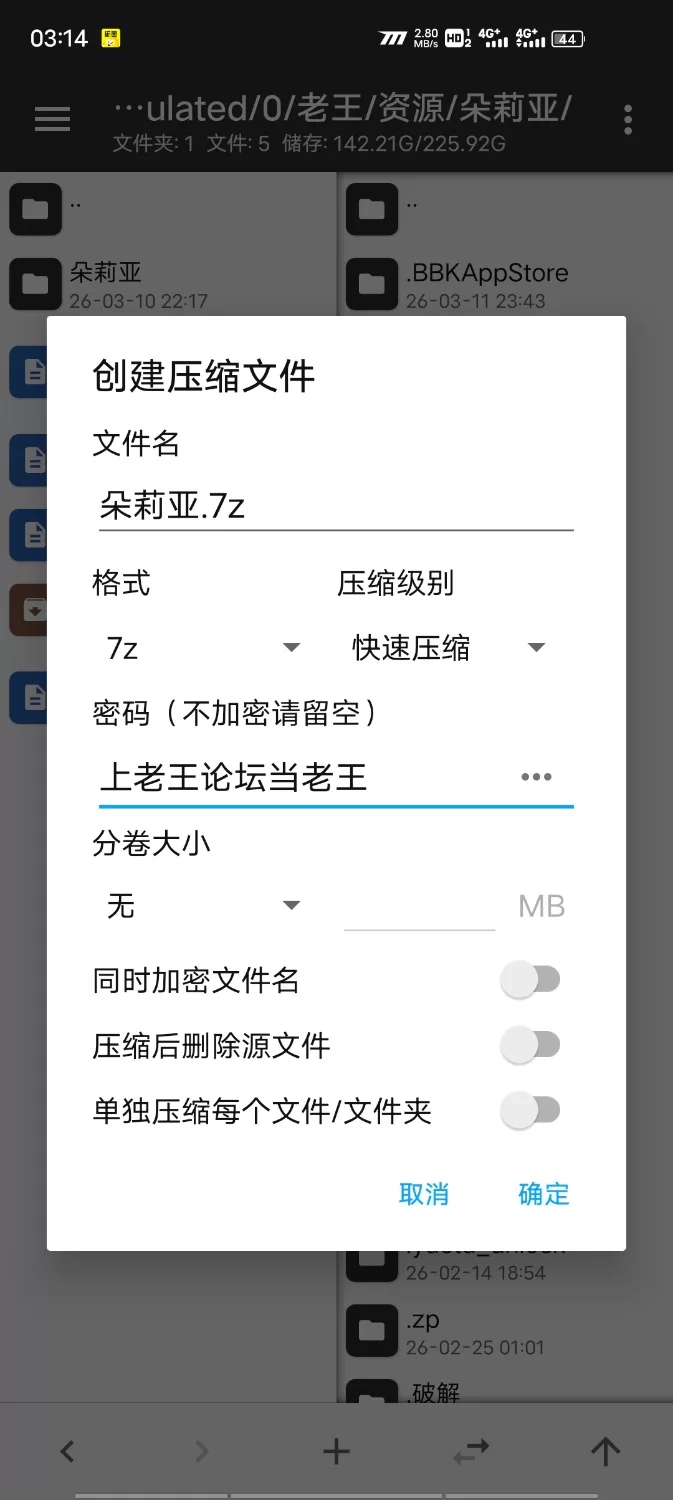Toggle 单独压缩每个文件/文件夹
The width and height of the screenshot is (673, 1500).
(x=531, y=1111)
